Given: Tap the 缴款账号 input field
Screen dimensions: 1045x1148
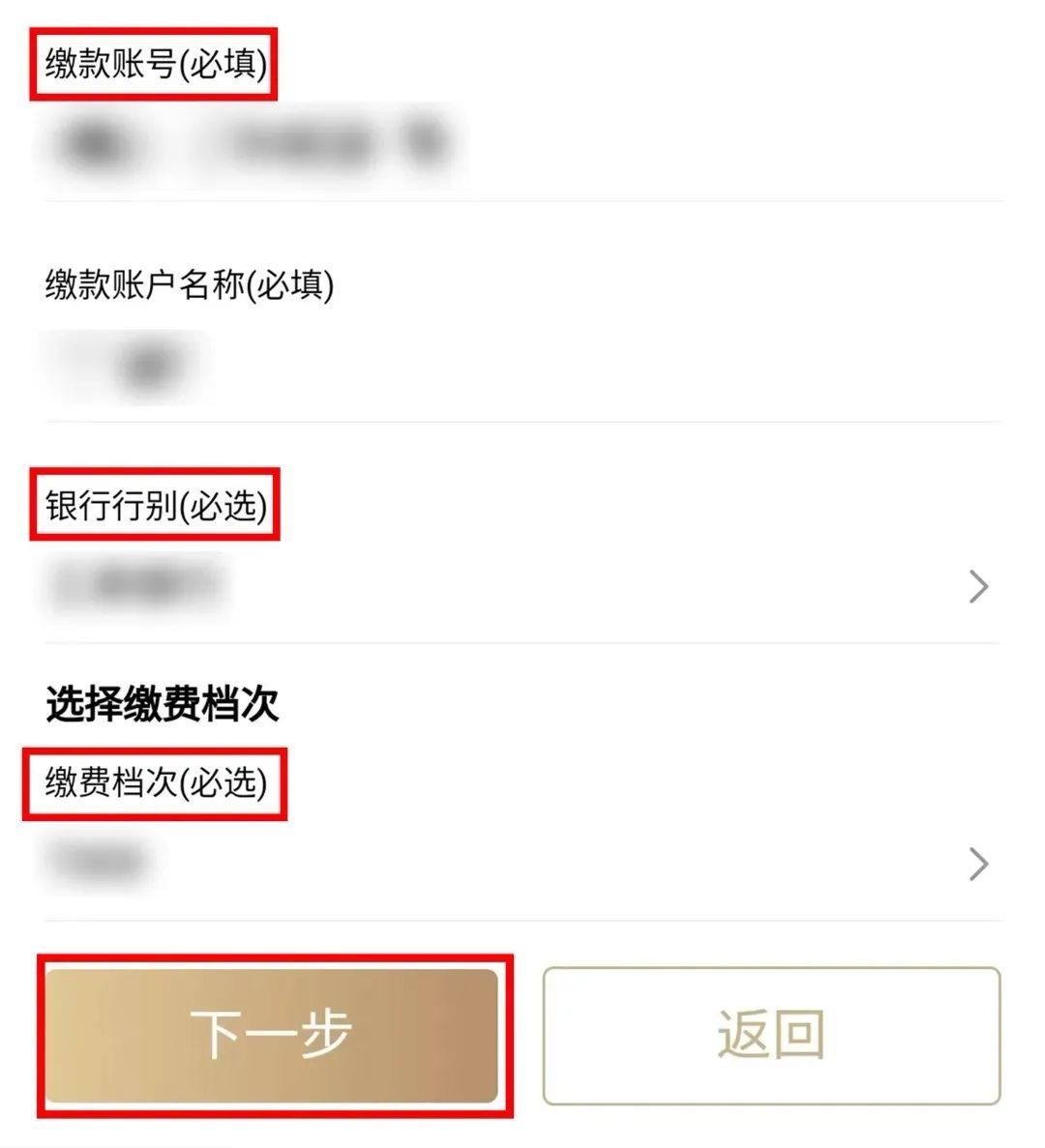Looking at the screenshot, I should 522,145.
